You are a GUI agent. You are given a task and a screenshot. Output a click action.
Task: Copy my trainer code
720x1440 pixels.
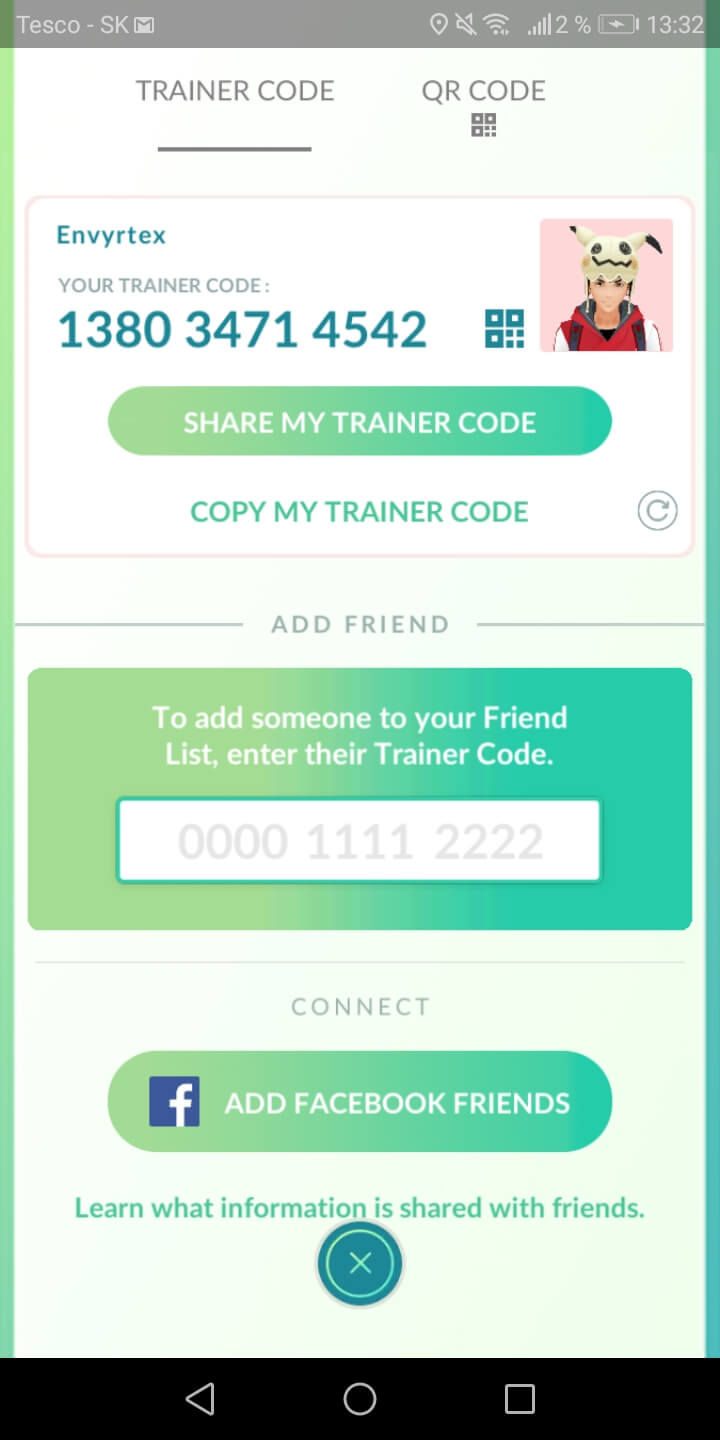[360, 512]
